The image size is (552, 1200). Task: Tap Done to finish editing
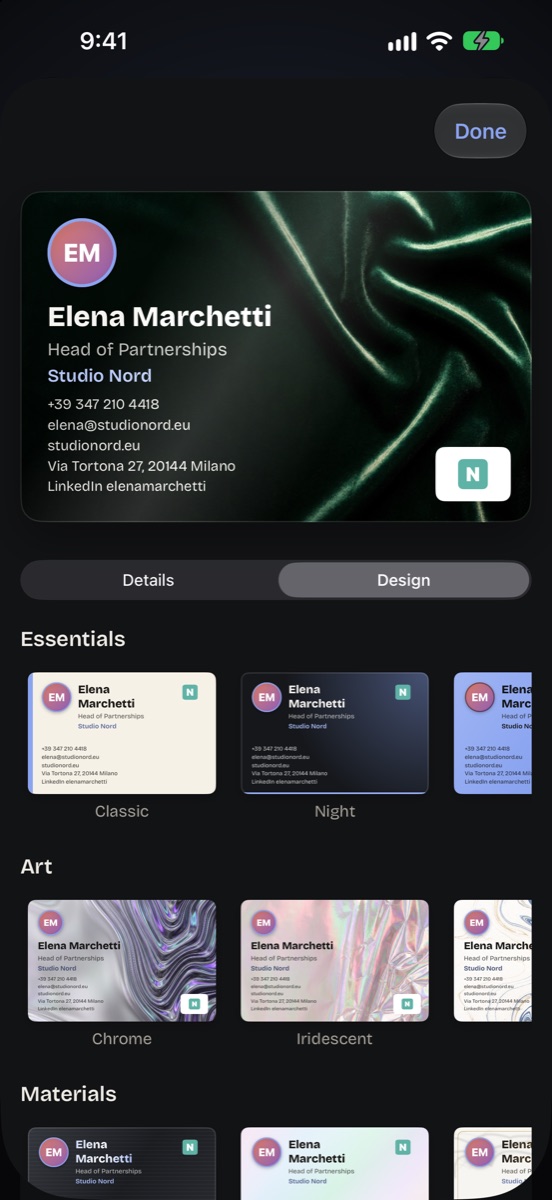(480, 131)
